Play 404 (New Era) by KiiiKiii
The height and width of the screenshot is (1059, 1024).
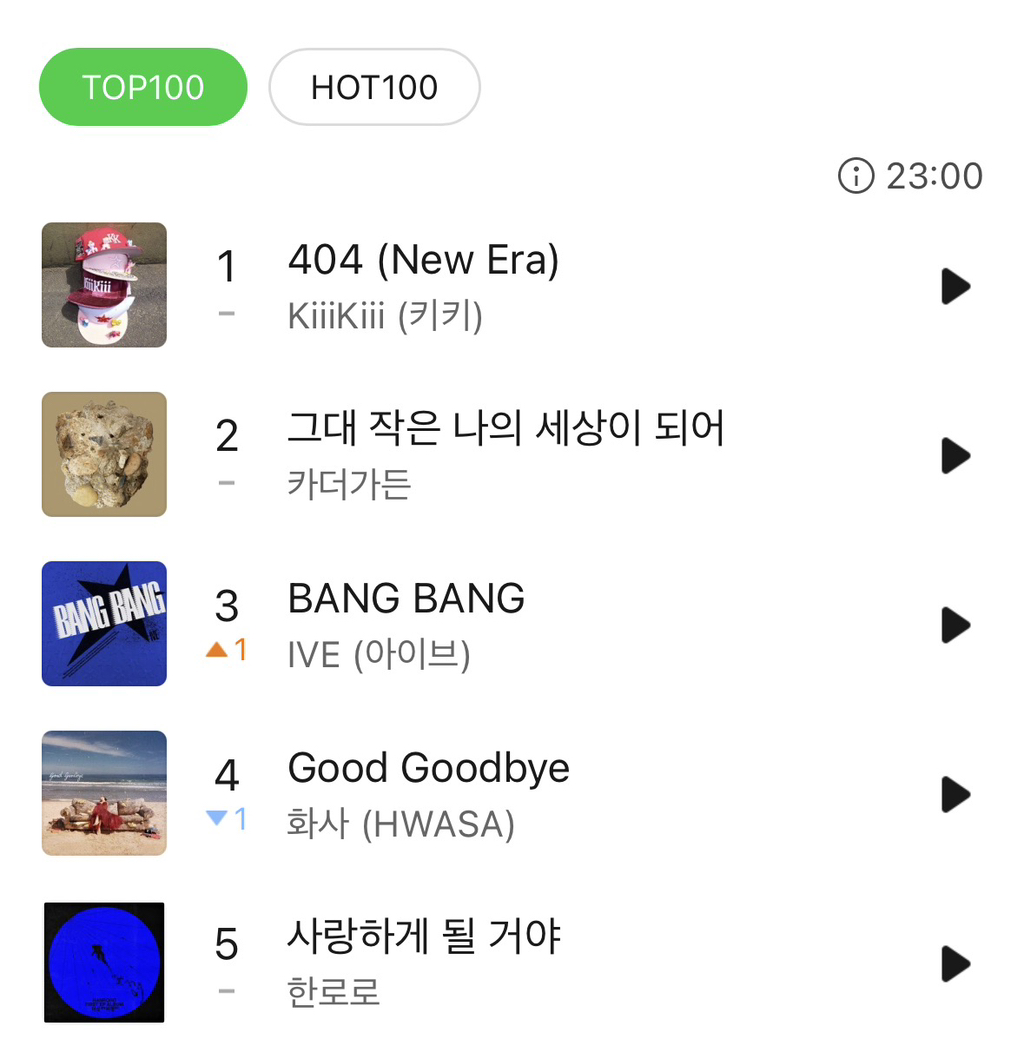coord(956,286)
